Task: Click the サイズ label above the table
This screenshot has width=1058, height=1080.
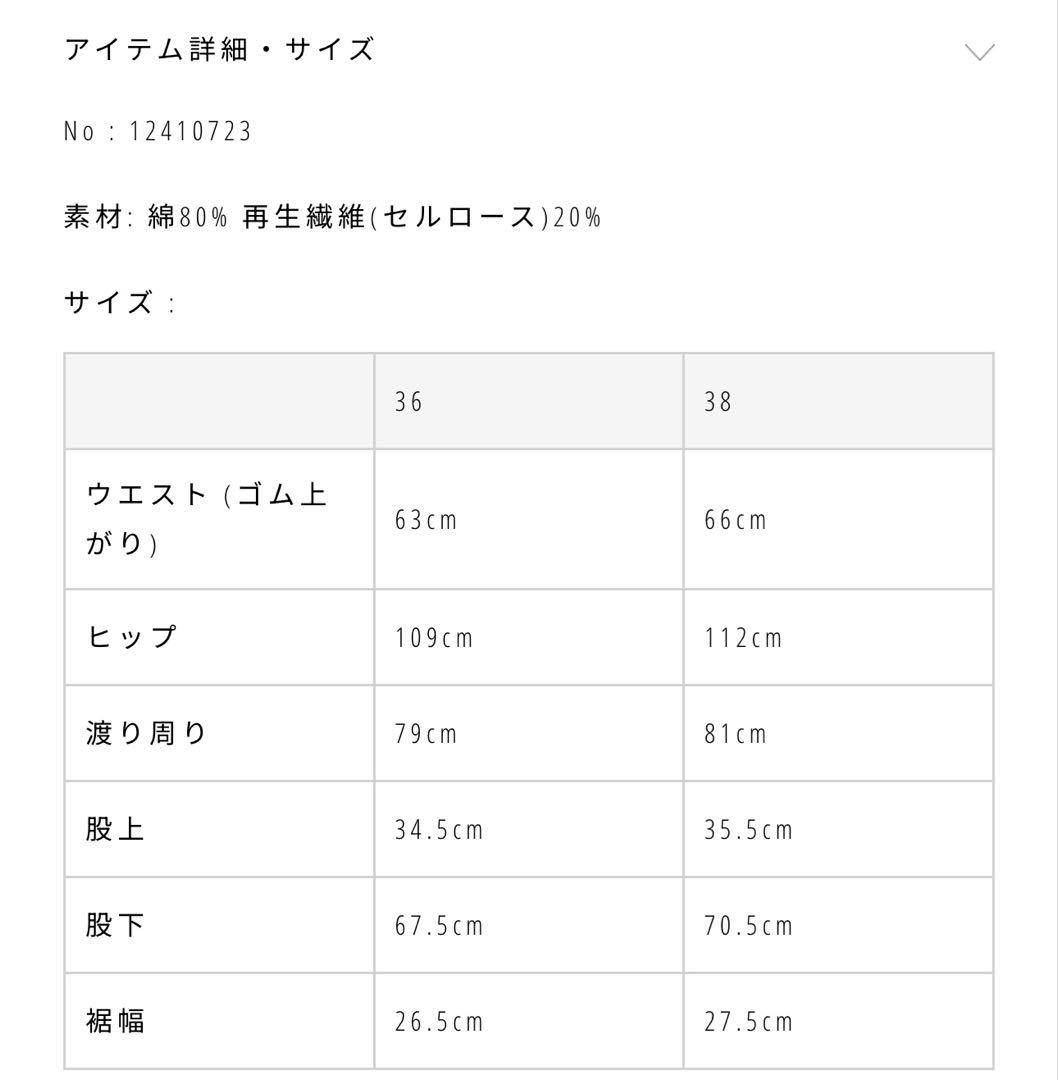Action: click(x=110, y=298)
